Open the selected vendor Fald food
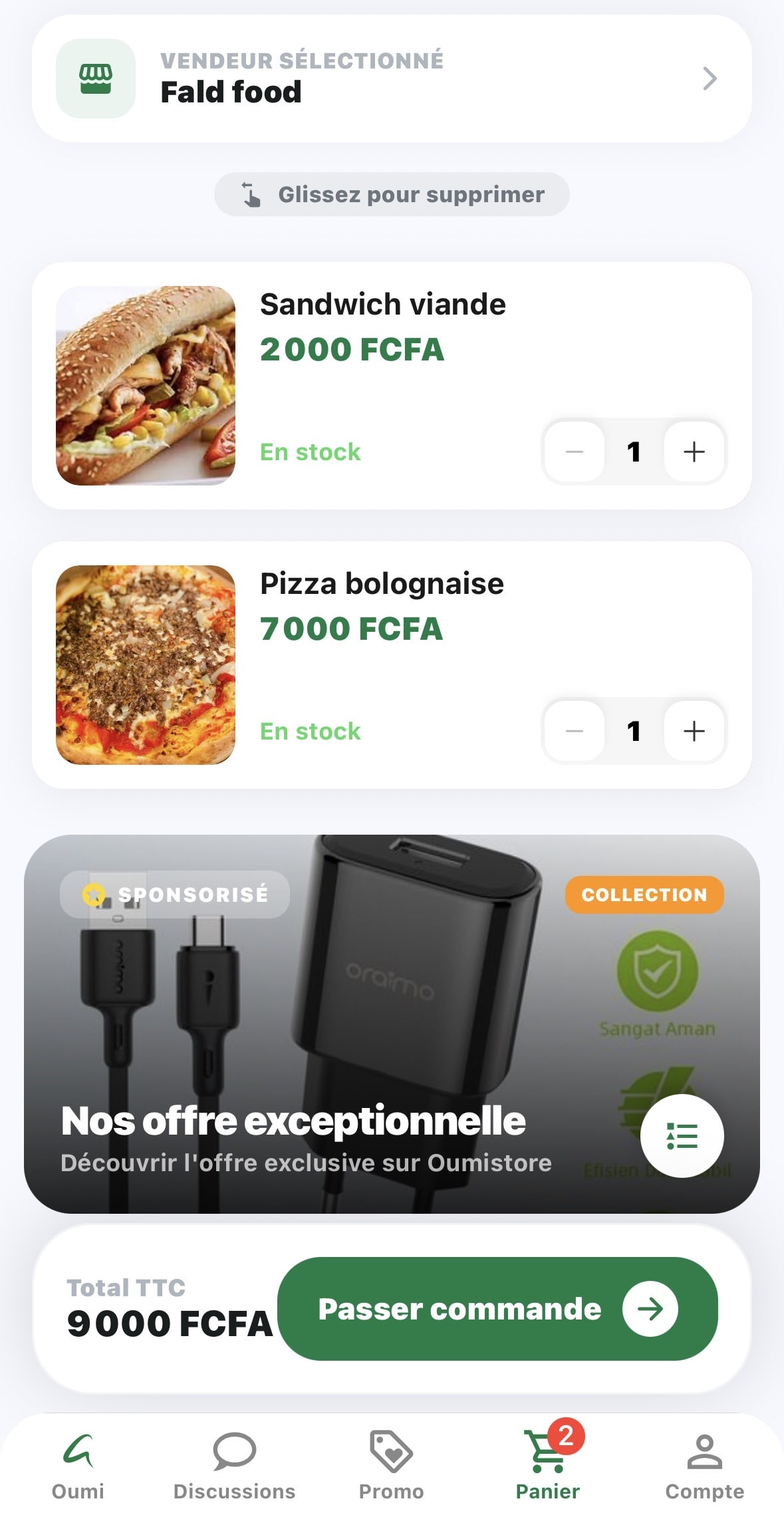The height and width of the screenshot is (1529, 784). point(391,78)
